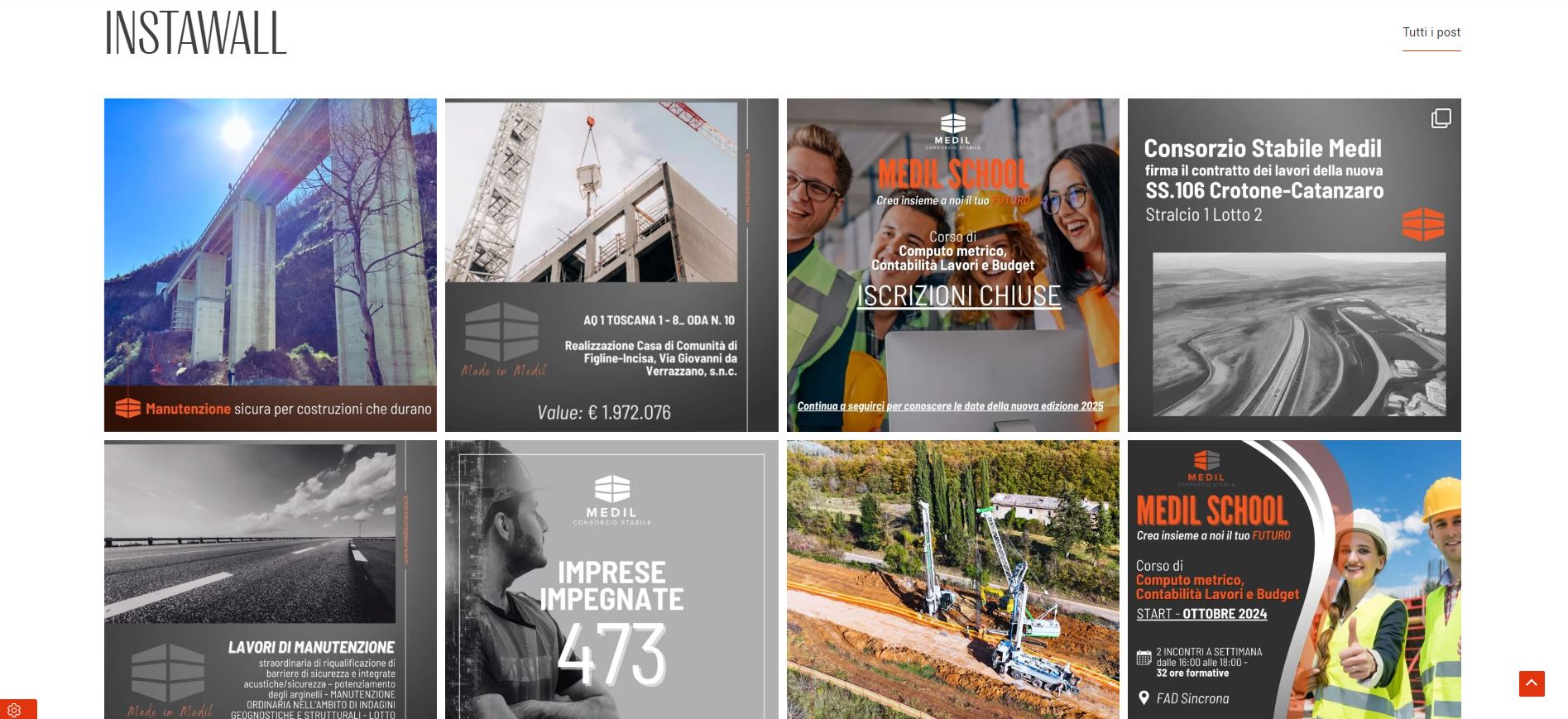Open the Iscrizioni Chiuse Medil School post
The width and height of the screenshot is (1568, 719).
tap(952, 265)
